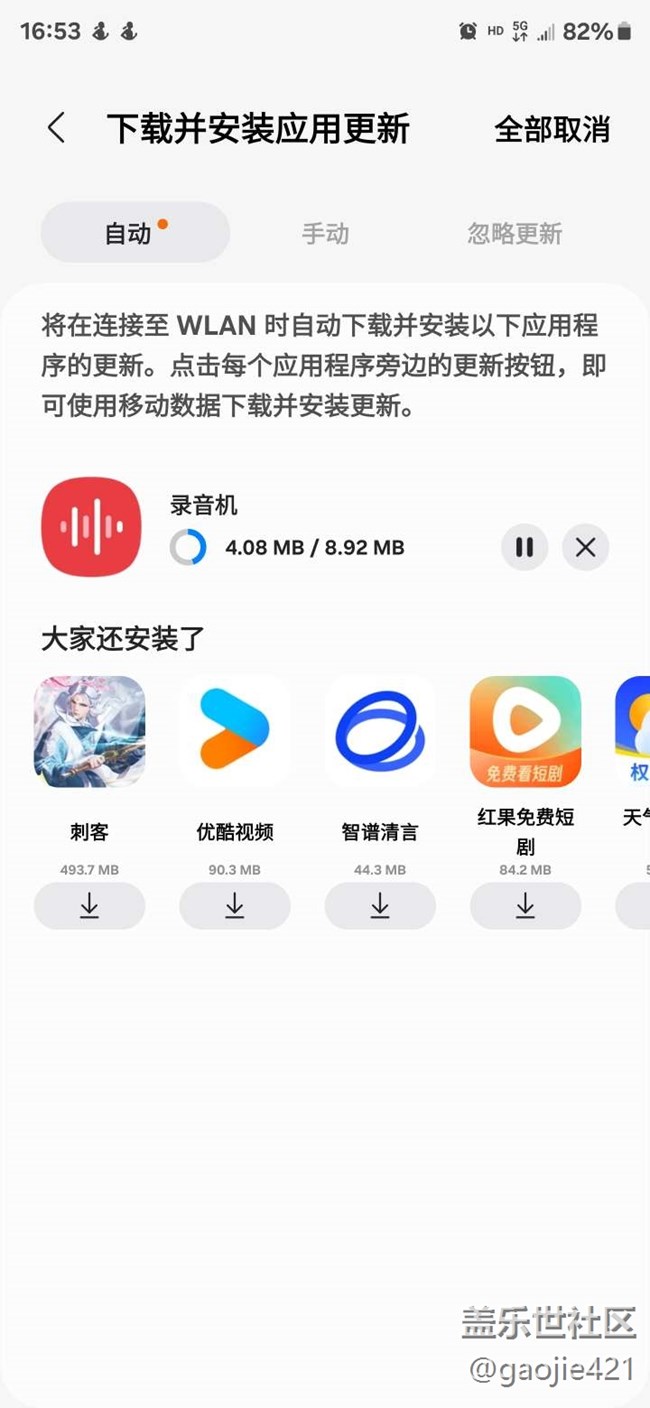Open the 刺客 app icon

pos(90,731)
